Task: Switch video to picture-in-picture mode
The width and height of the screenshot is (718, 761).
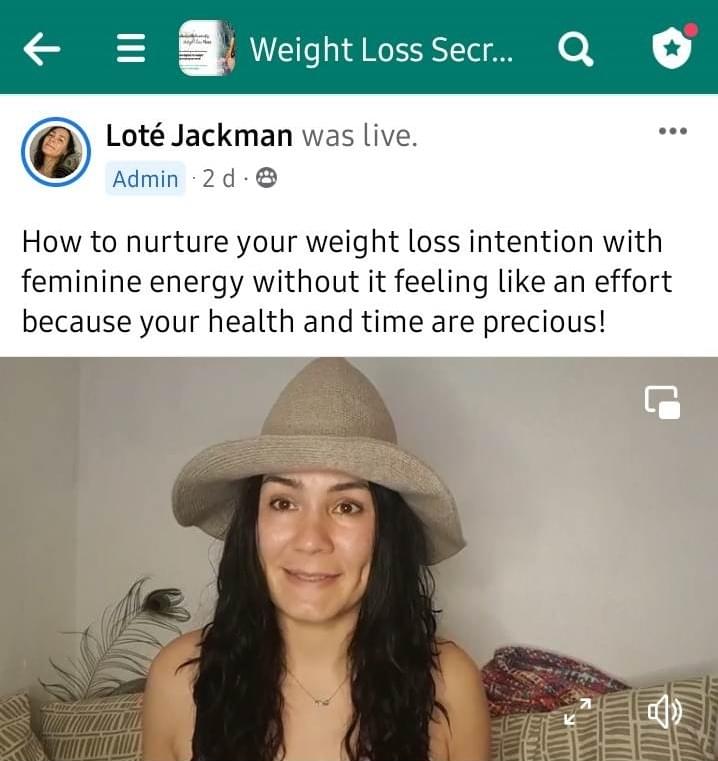Action: point(662,402)
